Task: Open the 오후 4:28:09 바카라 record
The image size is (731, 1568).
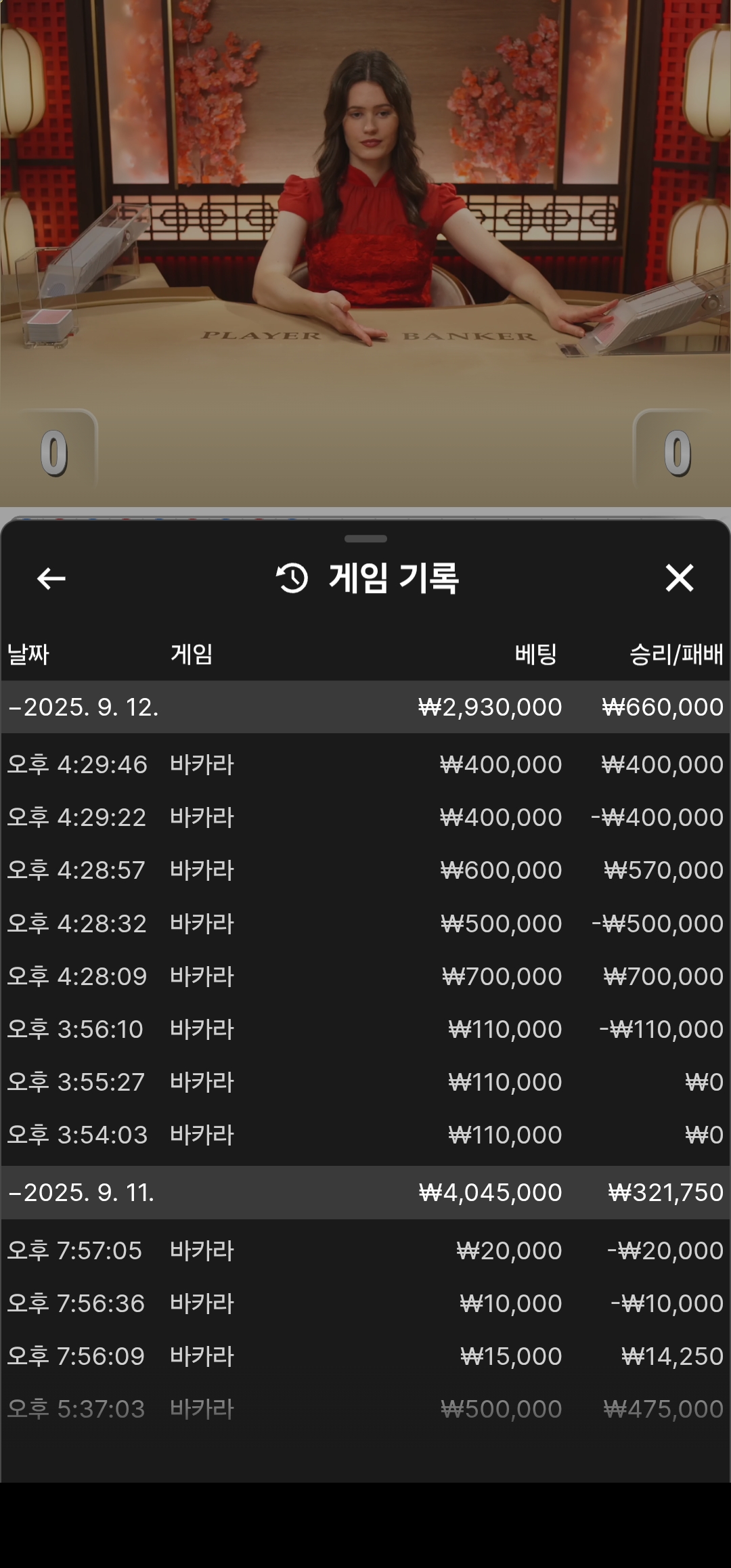Action: [365, 976]
